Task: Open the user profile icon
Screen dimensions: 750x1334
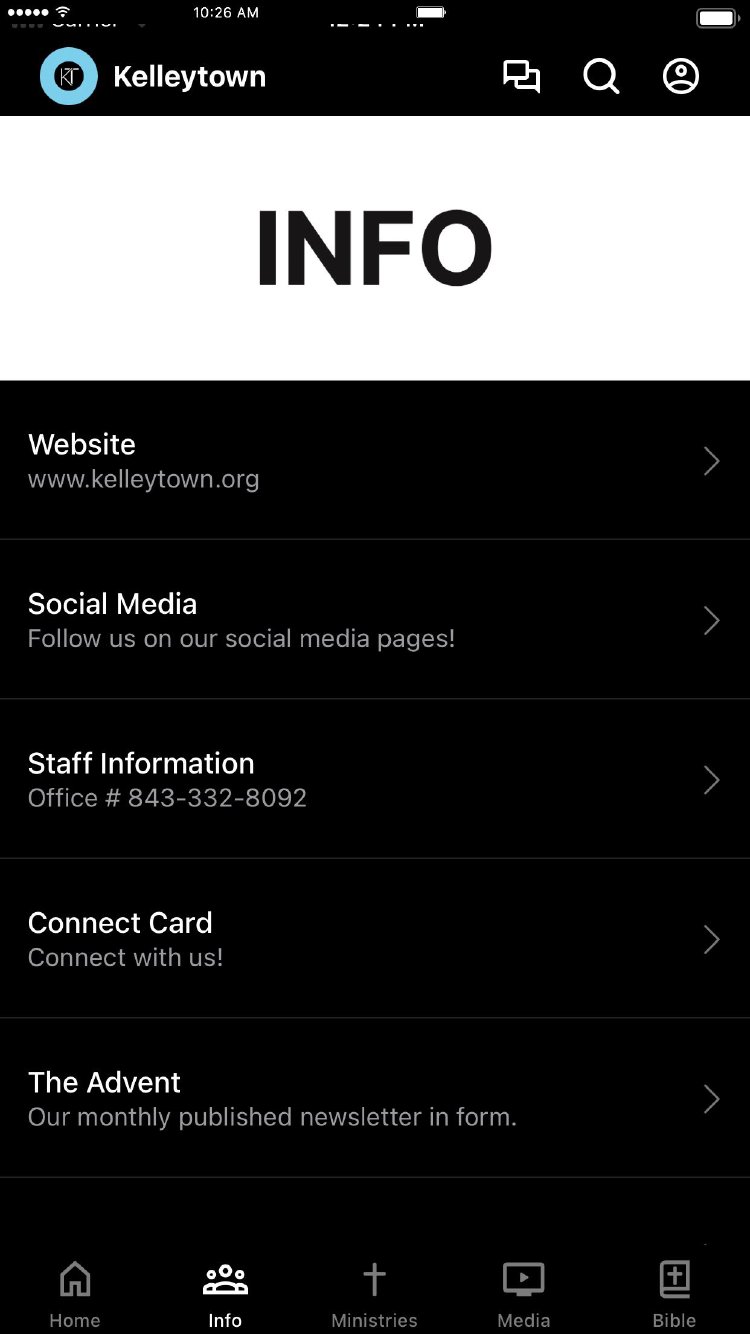Action: pyautogui.click(x=681, y=77)
